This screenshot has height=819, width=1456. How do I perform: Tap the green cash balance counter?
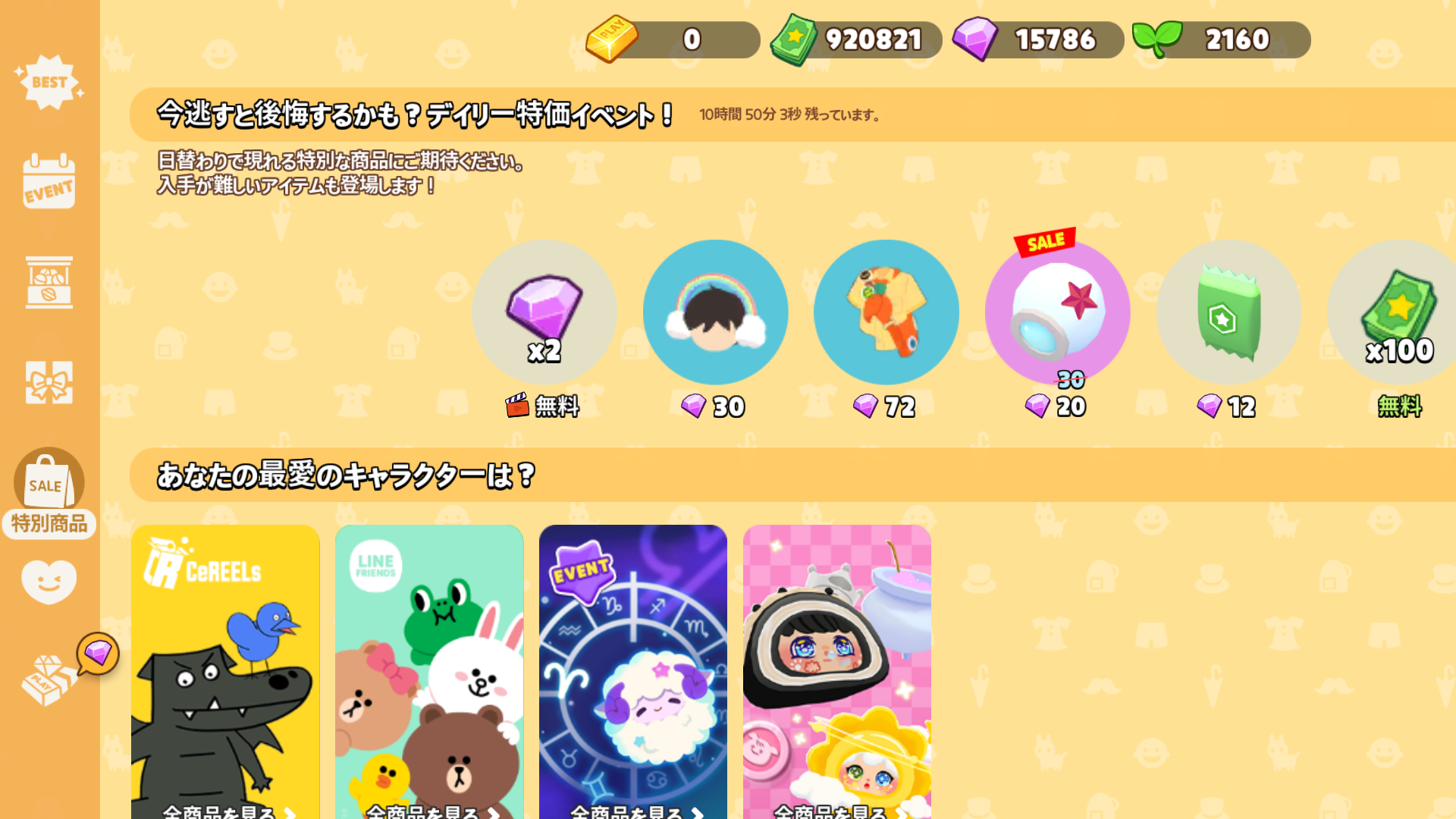pyautogui.click(x=855, y=39)
